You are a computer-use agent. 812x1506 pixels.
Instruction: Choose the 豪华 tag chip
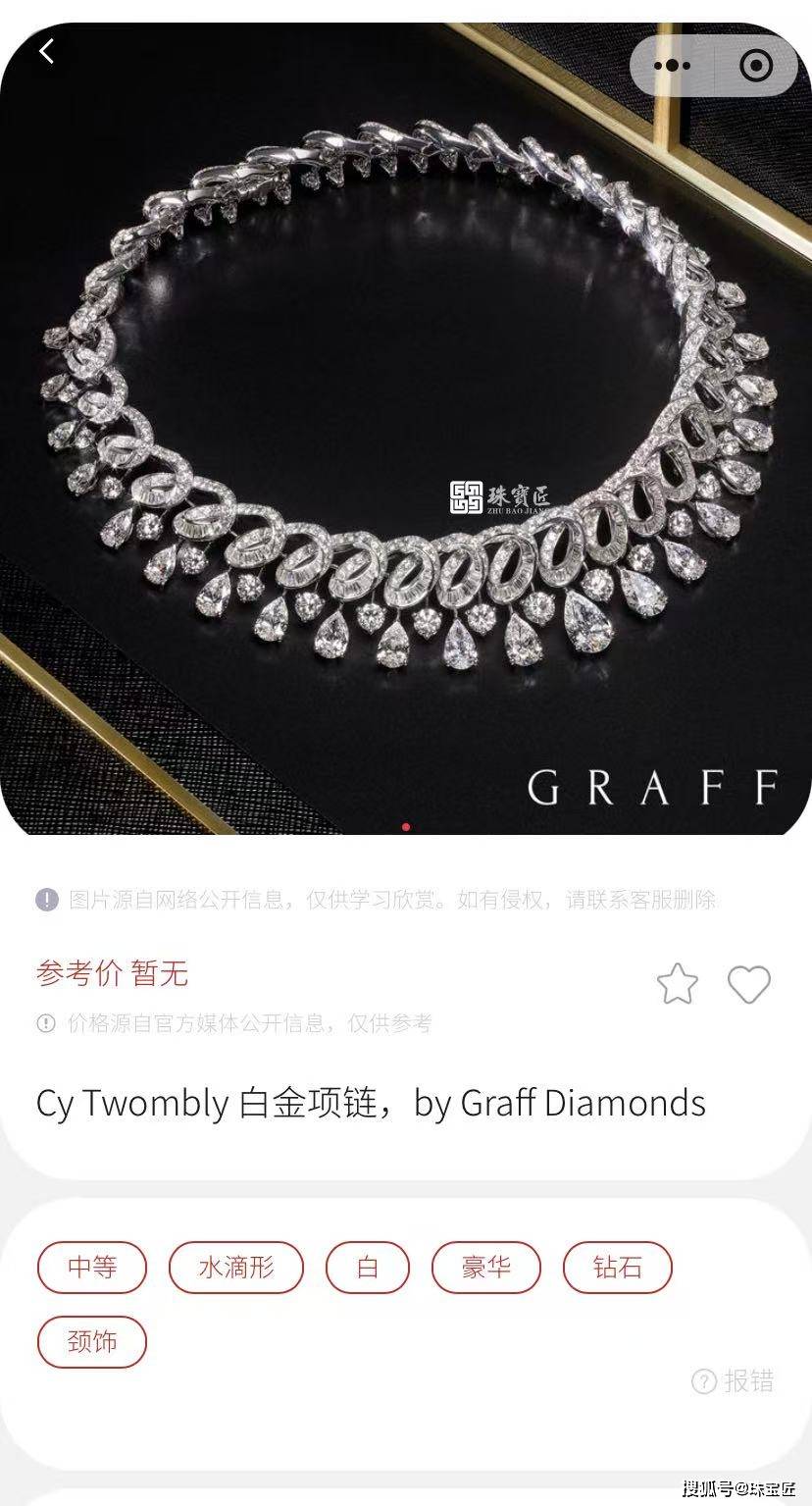click(486, 1267)
